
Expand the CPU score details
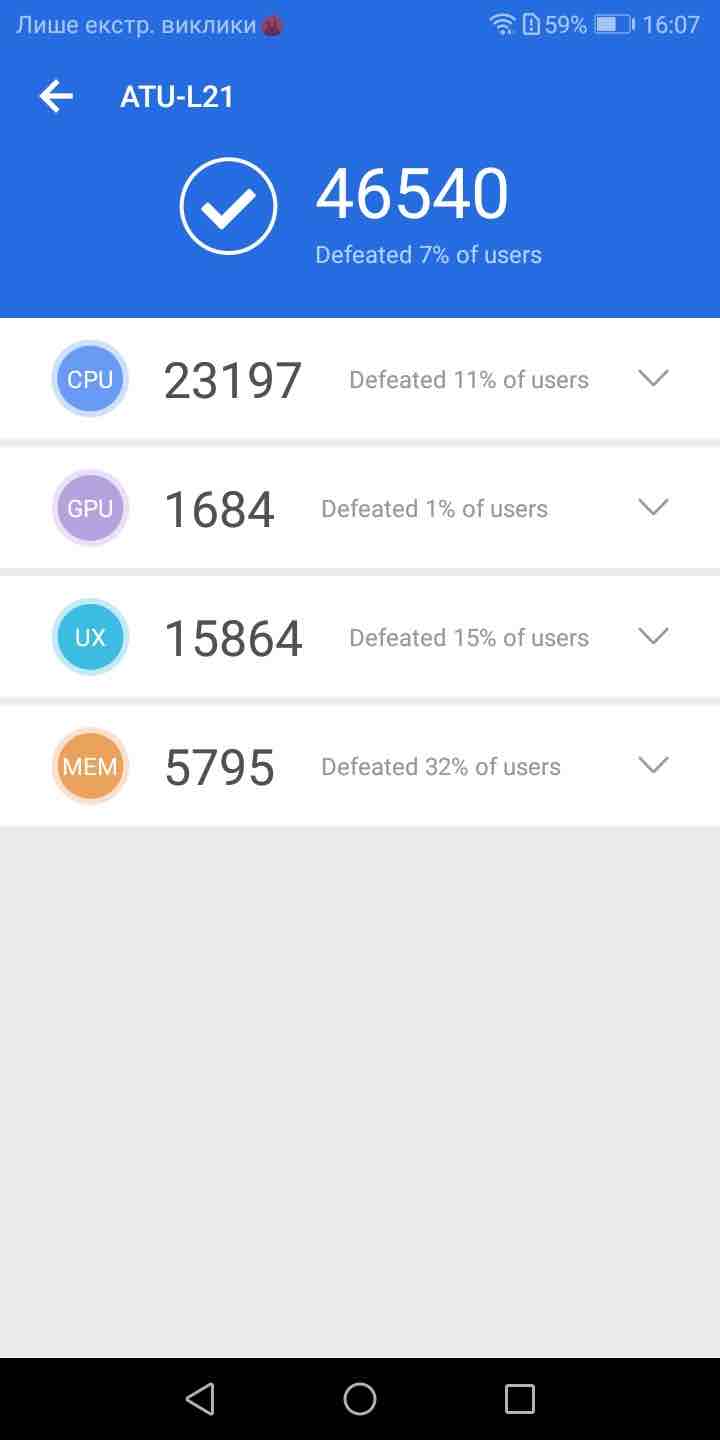653,378
